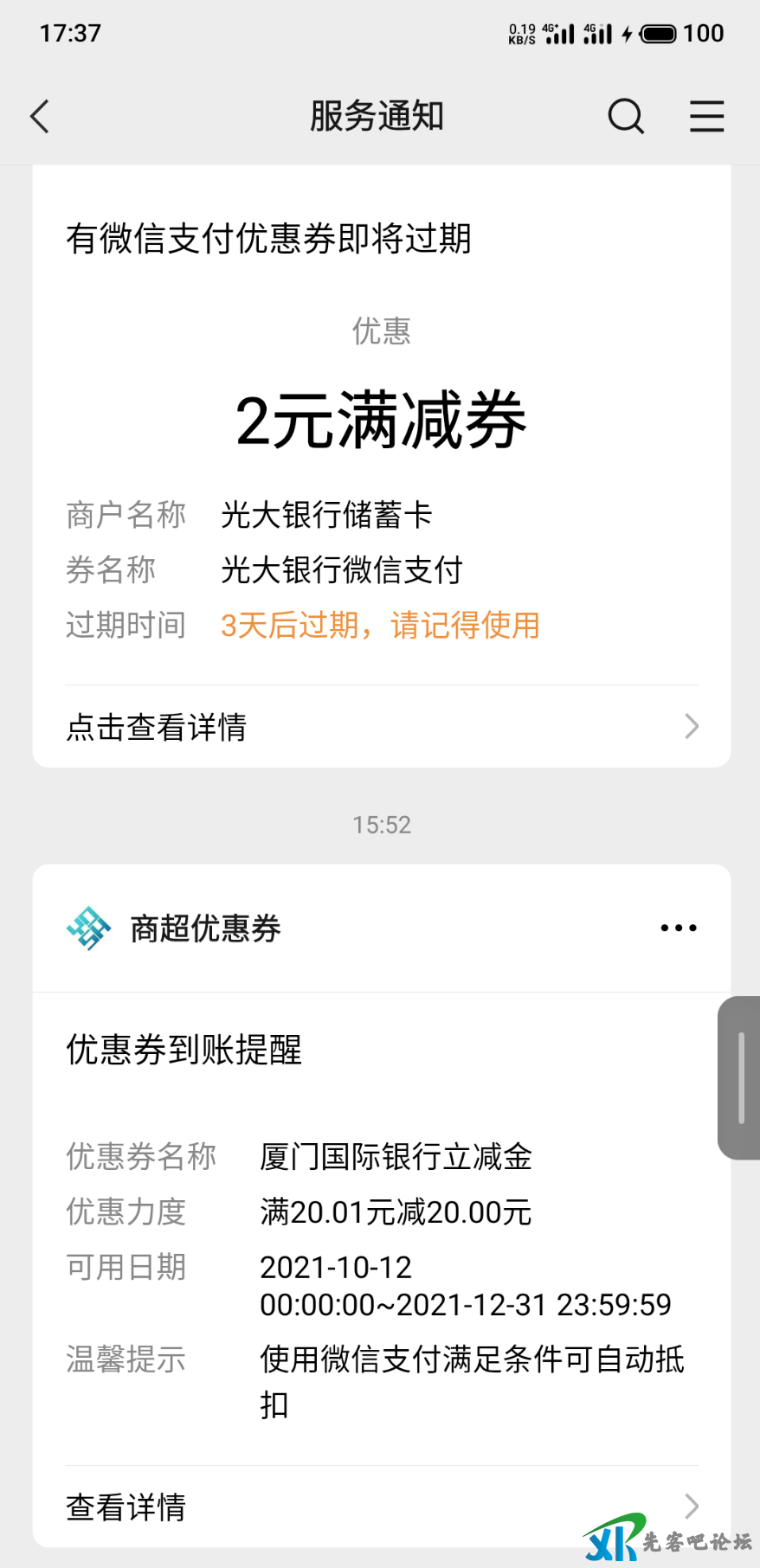This screenshot has width=760, height=1568.
Task: Open the three-dot options for 商超优惠券
Action: click(x=678, y=928)
